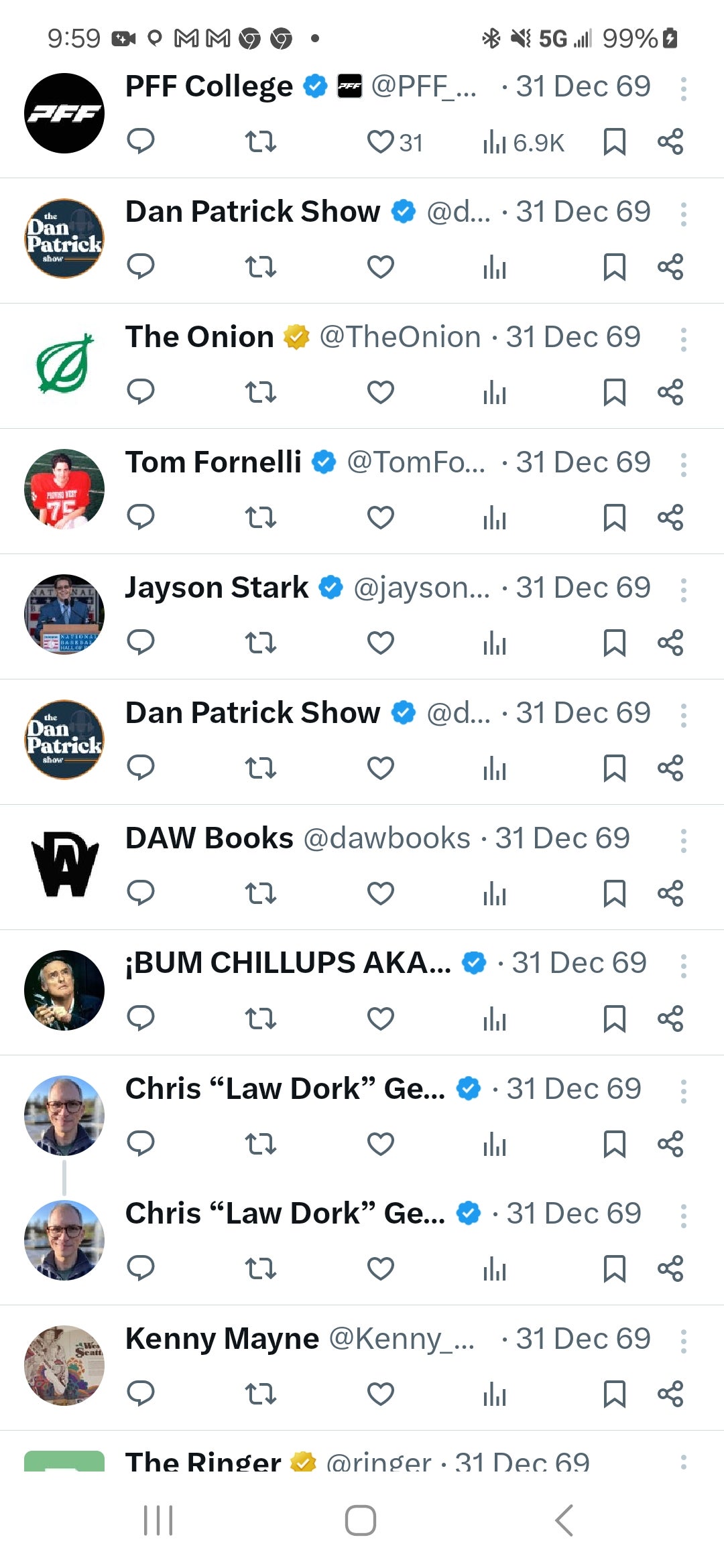Bookmark Jayson Stark's post

coord(614,643)
